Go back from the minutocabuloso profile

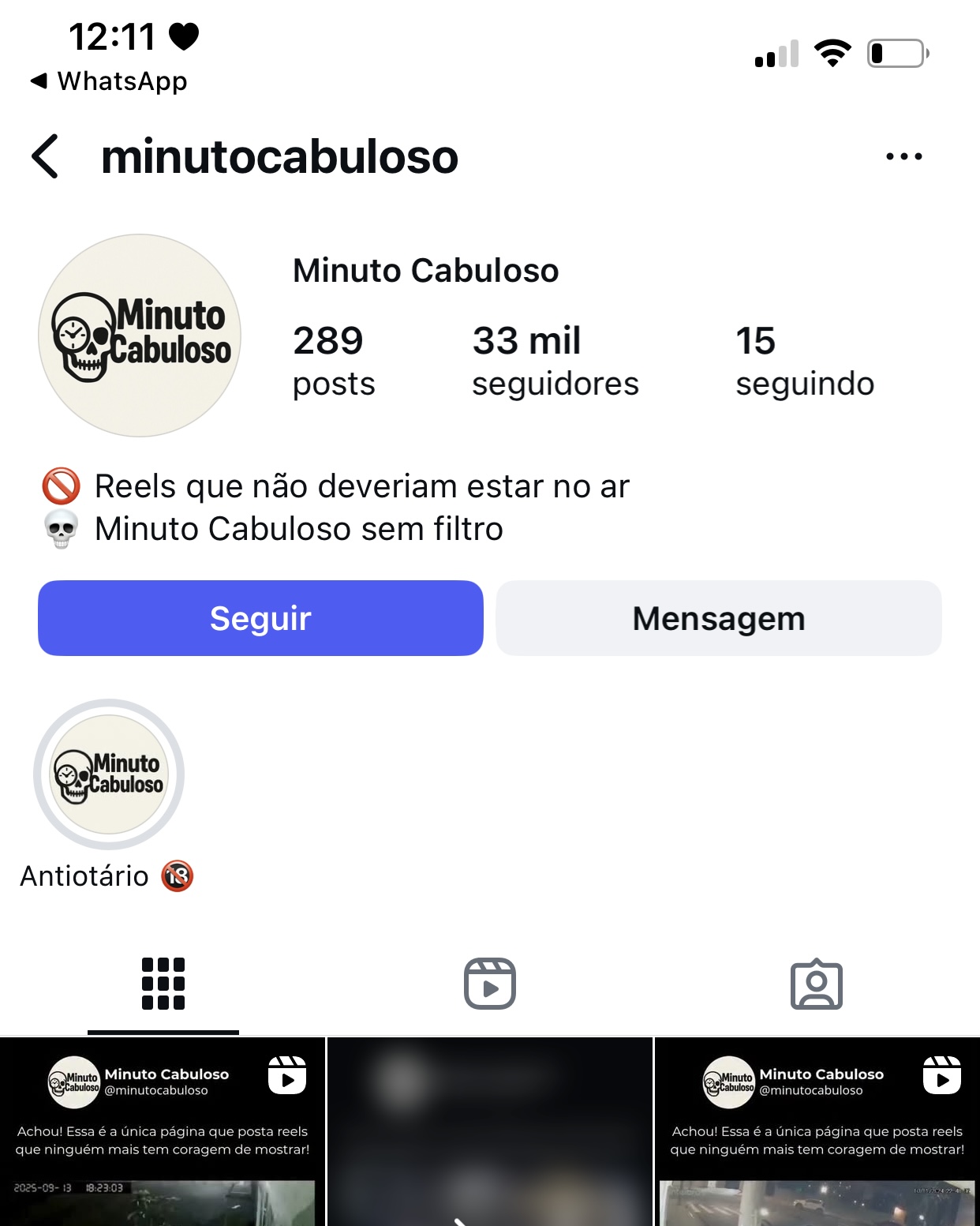click(46, 156)
